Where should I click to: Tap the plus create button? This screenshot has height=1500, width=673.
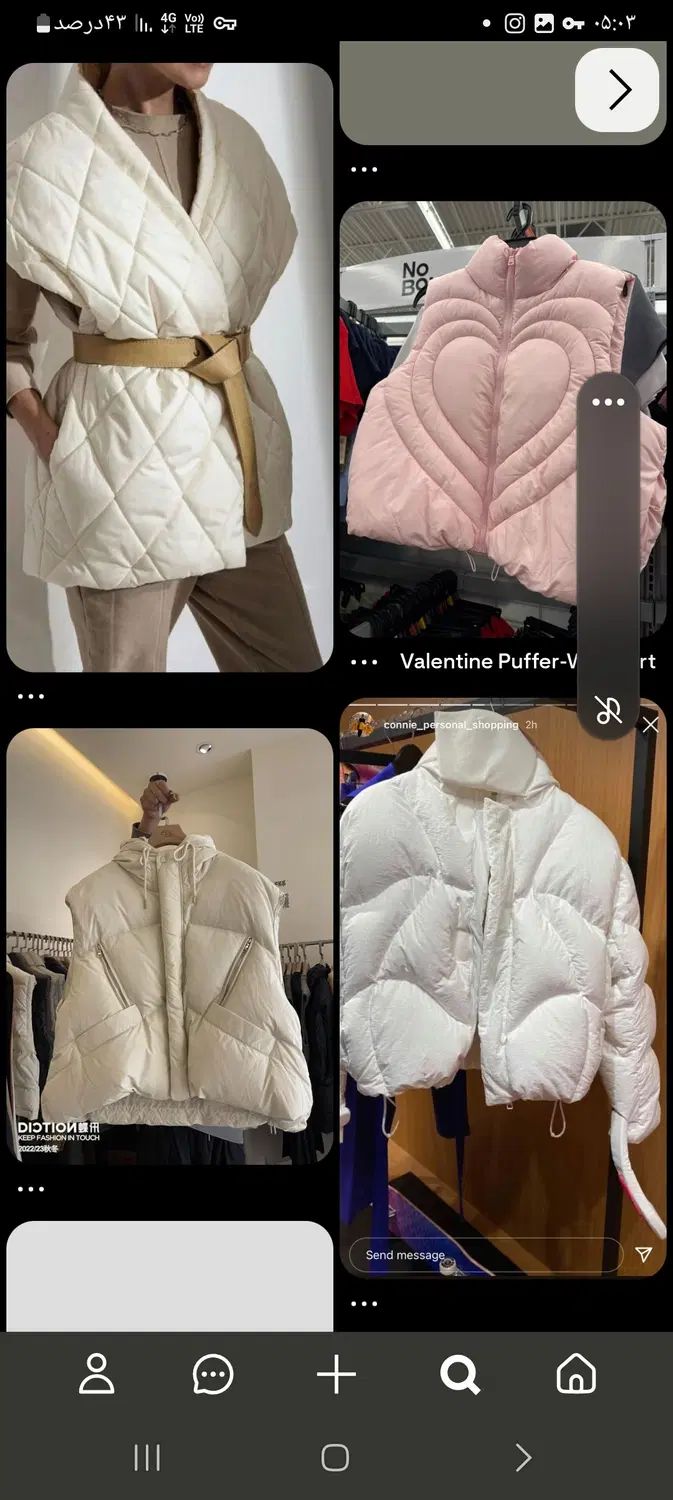click(x=336, y=1374)
